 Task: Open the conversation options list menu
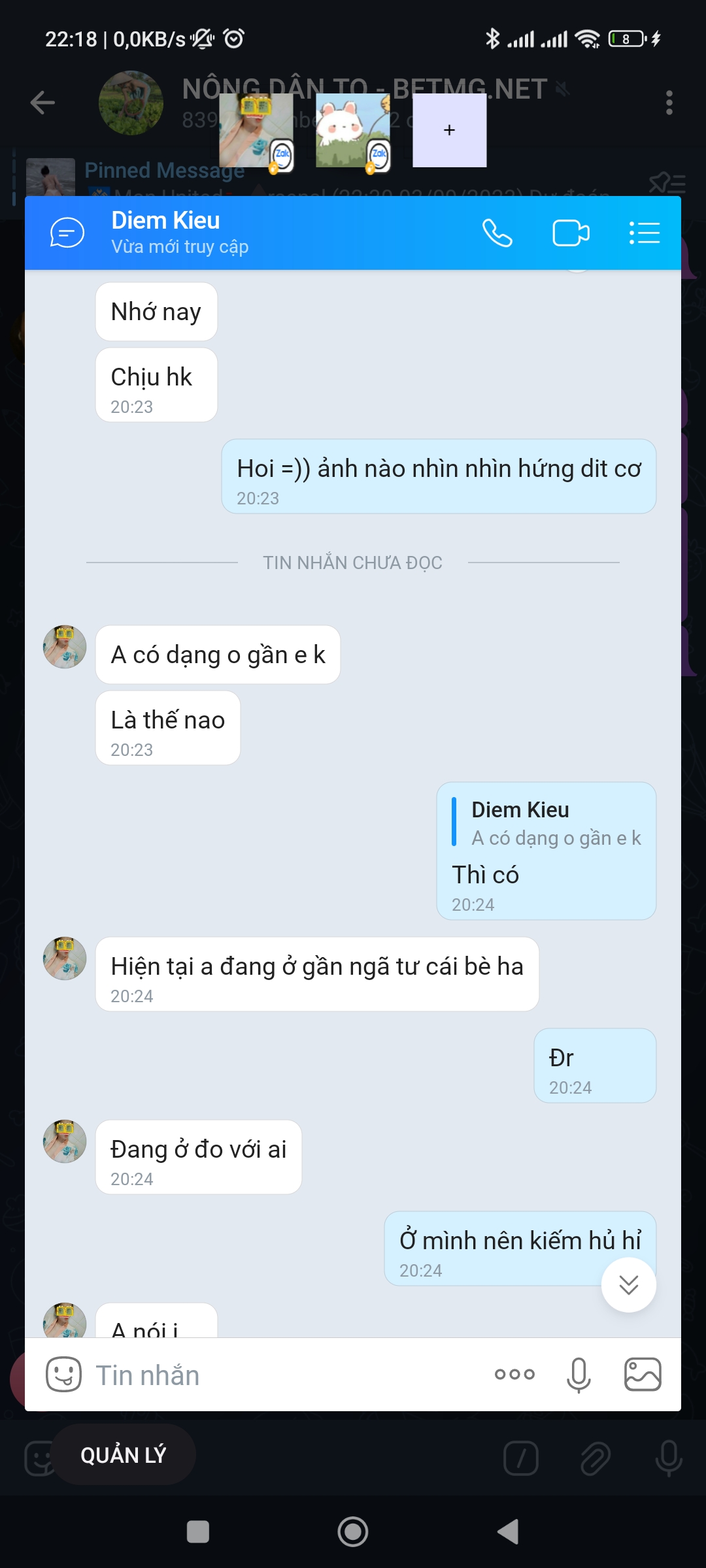point(644,233)
